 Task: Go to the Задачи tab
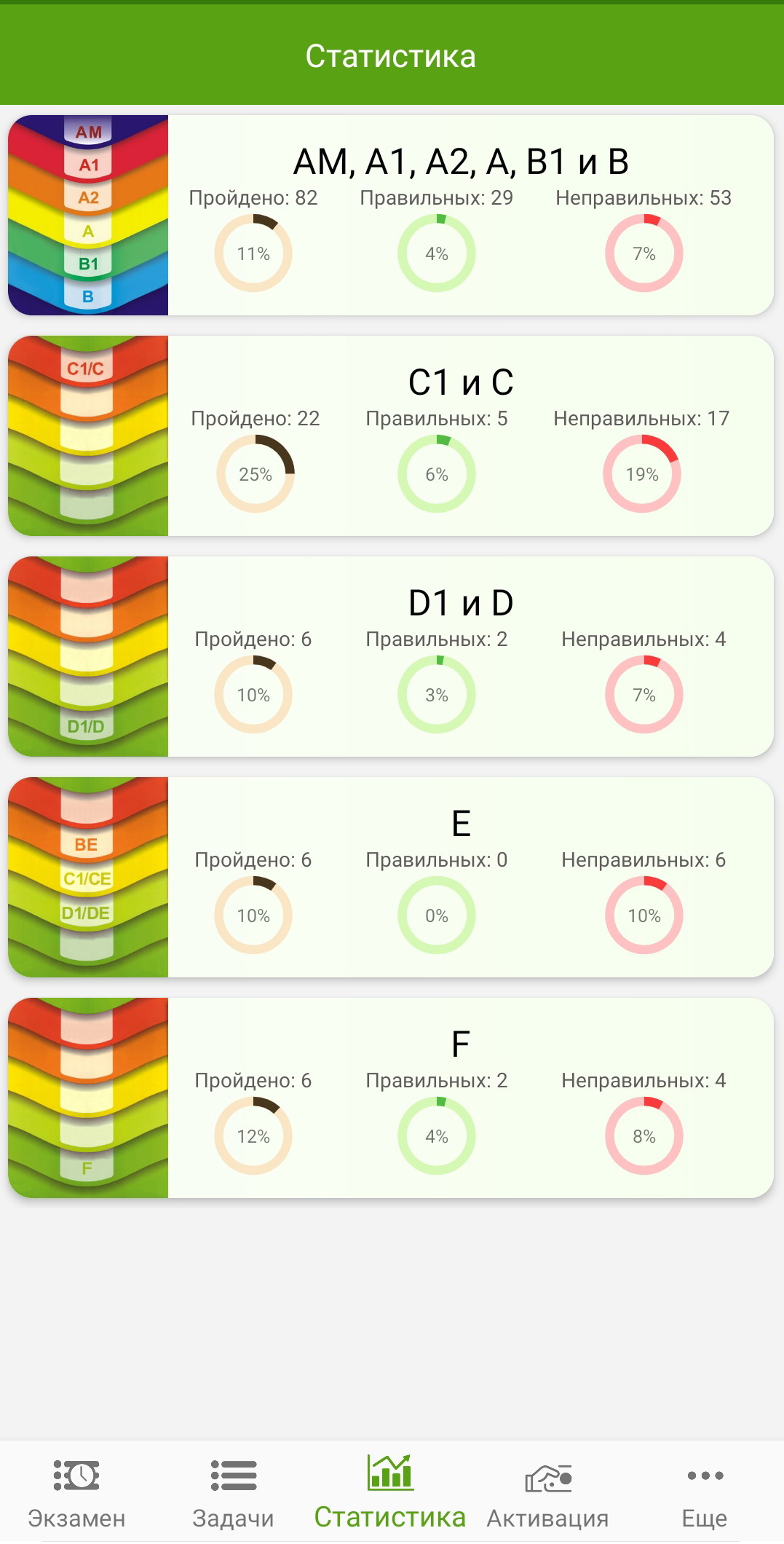click(233, 1493)
